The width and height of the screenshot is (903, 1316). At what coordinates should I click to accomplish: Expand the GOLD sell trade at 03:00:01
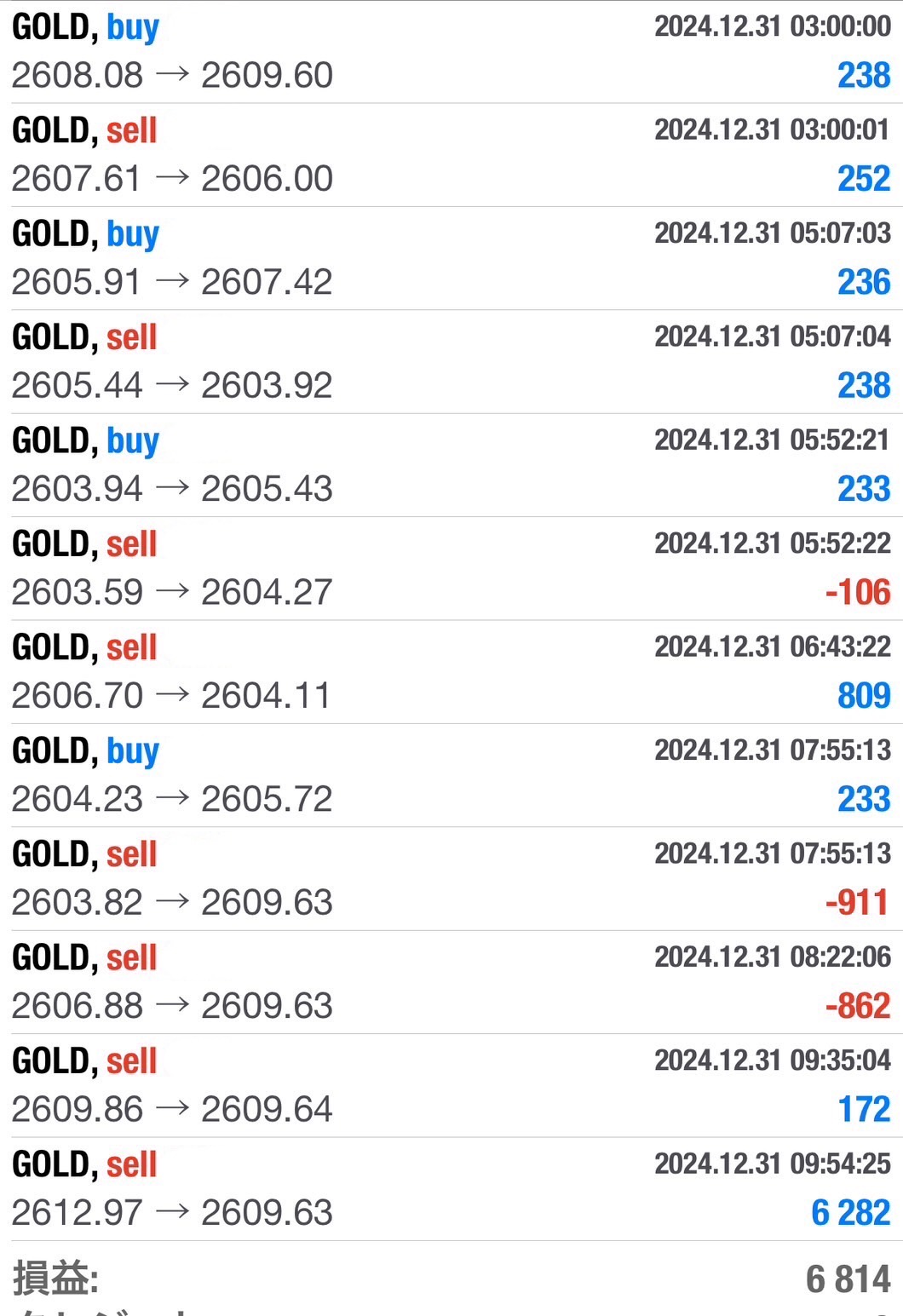pyautogui.click(x=451, y=154)
